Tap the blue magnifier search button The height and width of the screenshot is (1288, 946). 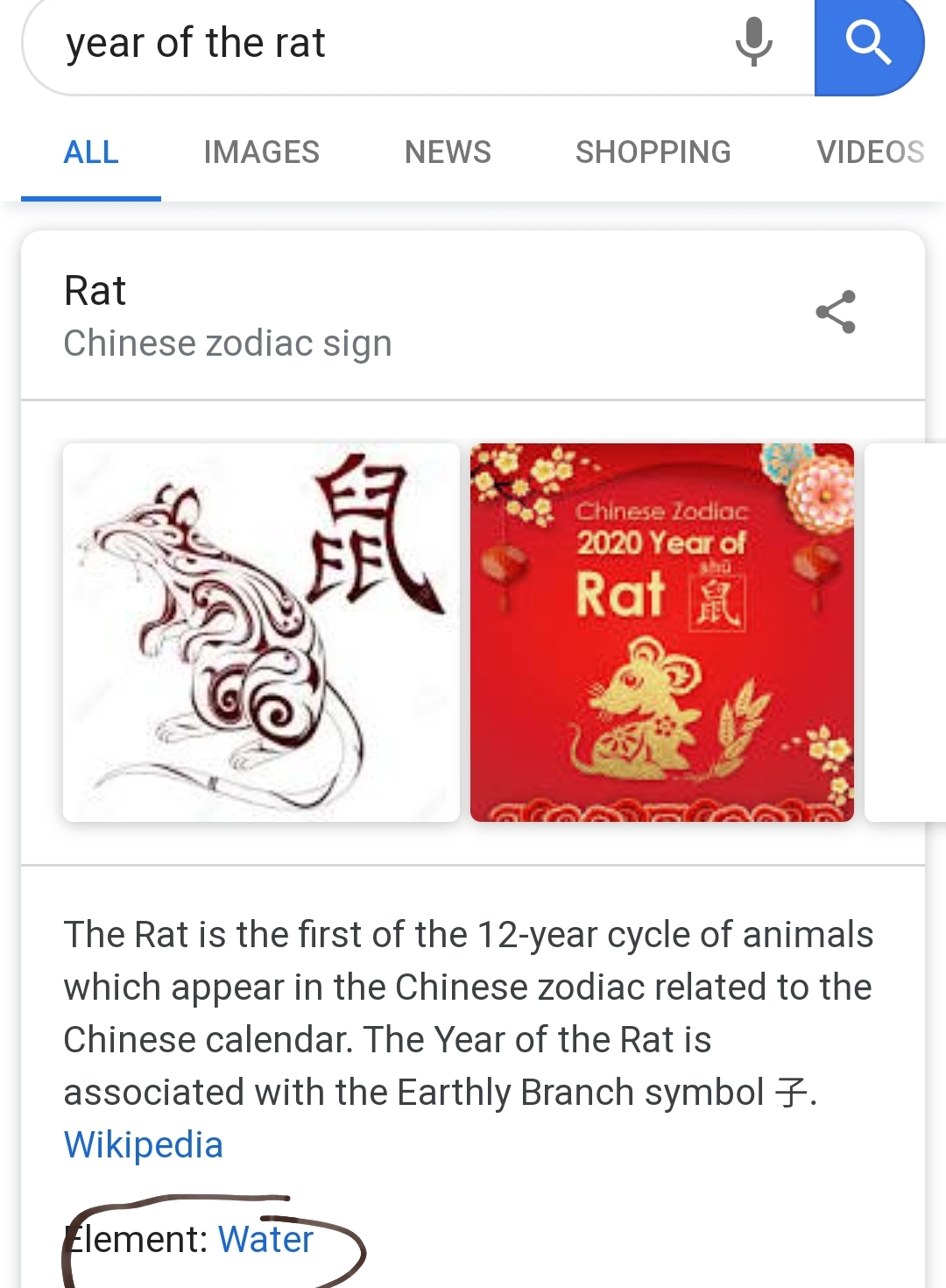point(868,44)
